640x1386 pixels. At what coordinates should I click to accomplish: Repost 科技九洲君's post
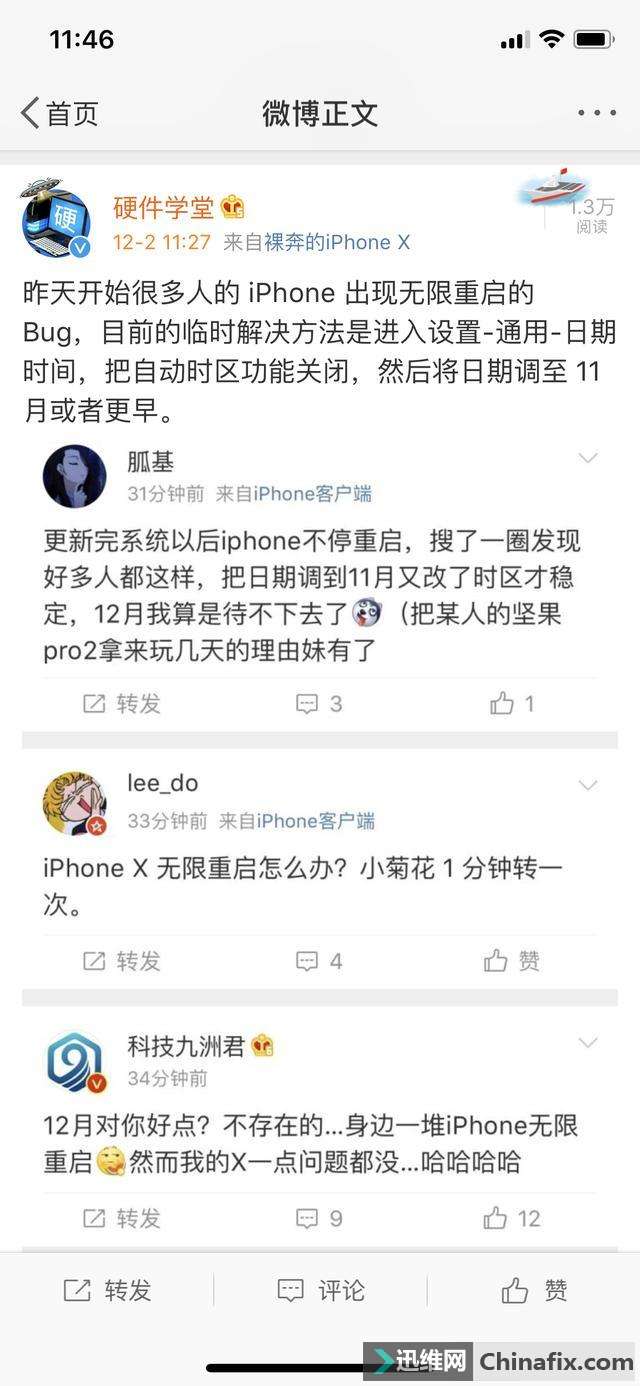[122, 1218]
